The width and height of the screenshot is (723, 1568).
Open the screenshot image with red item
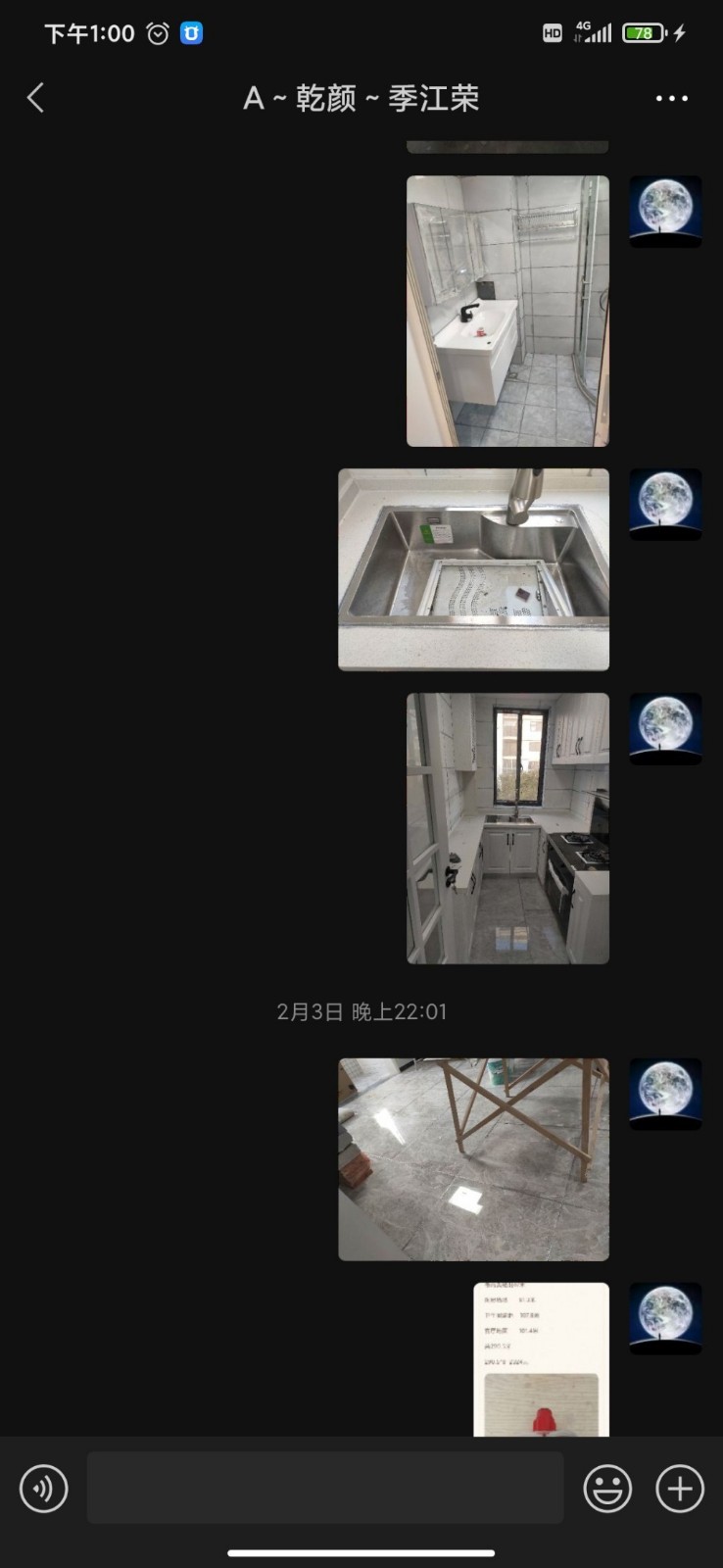541,1359
